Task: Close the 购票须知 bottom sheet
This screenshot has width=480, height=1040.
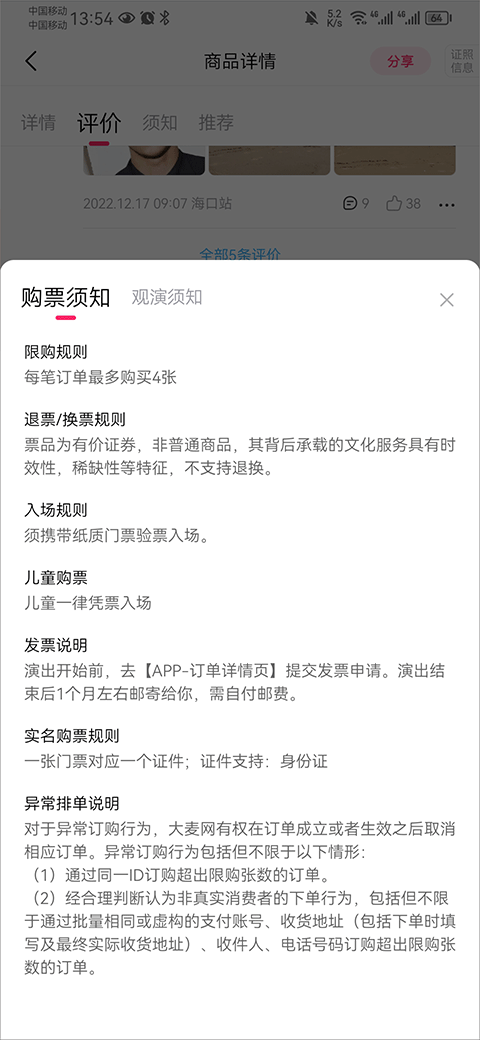Action: tap(446, 300)
